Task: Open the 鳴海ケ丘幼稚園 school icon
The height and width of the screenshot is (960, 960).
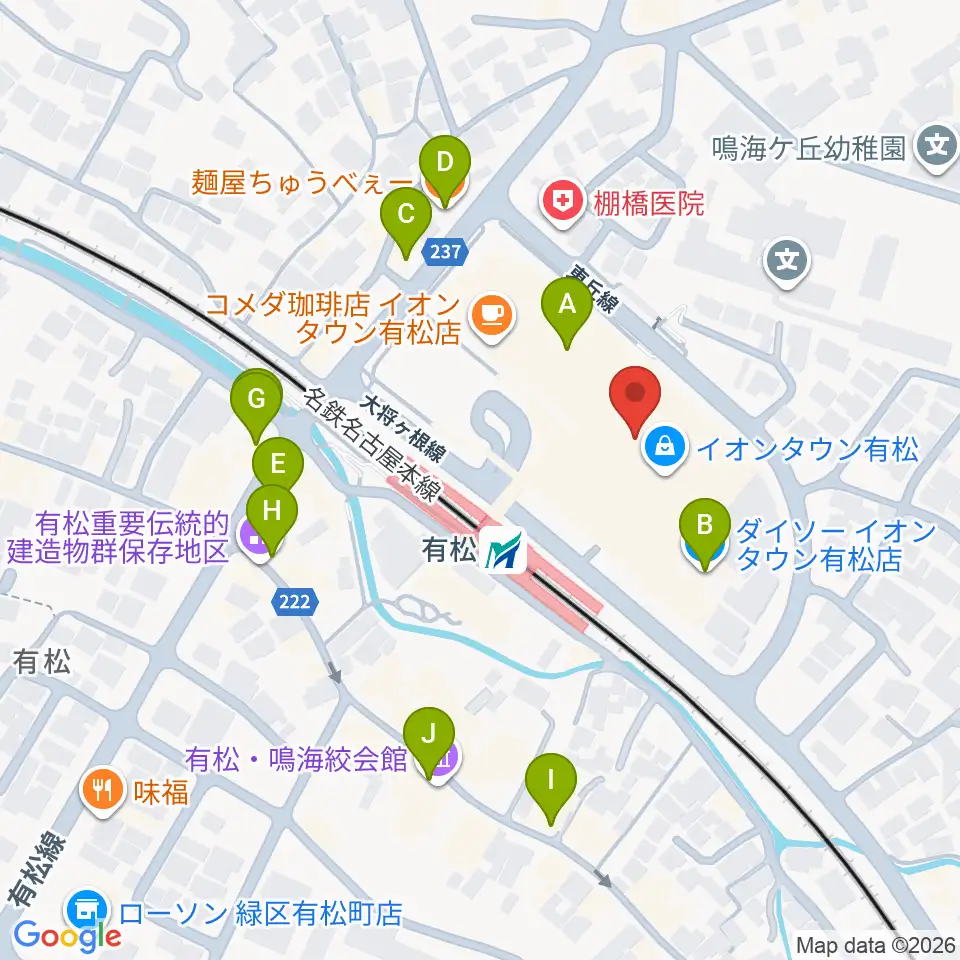Action: click(x=936, y=148)
